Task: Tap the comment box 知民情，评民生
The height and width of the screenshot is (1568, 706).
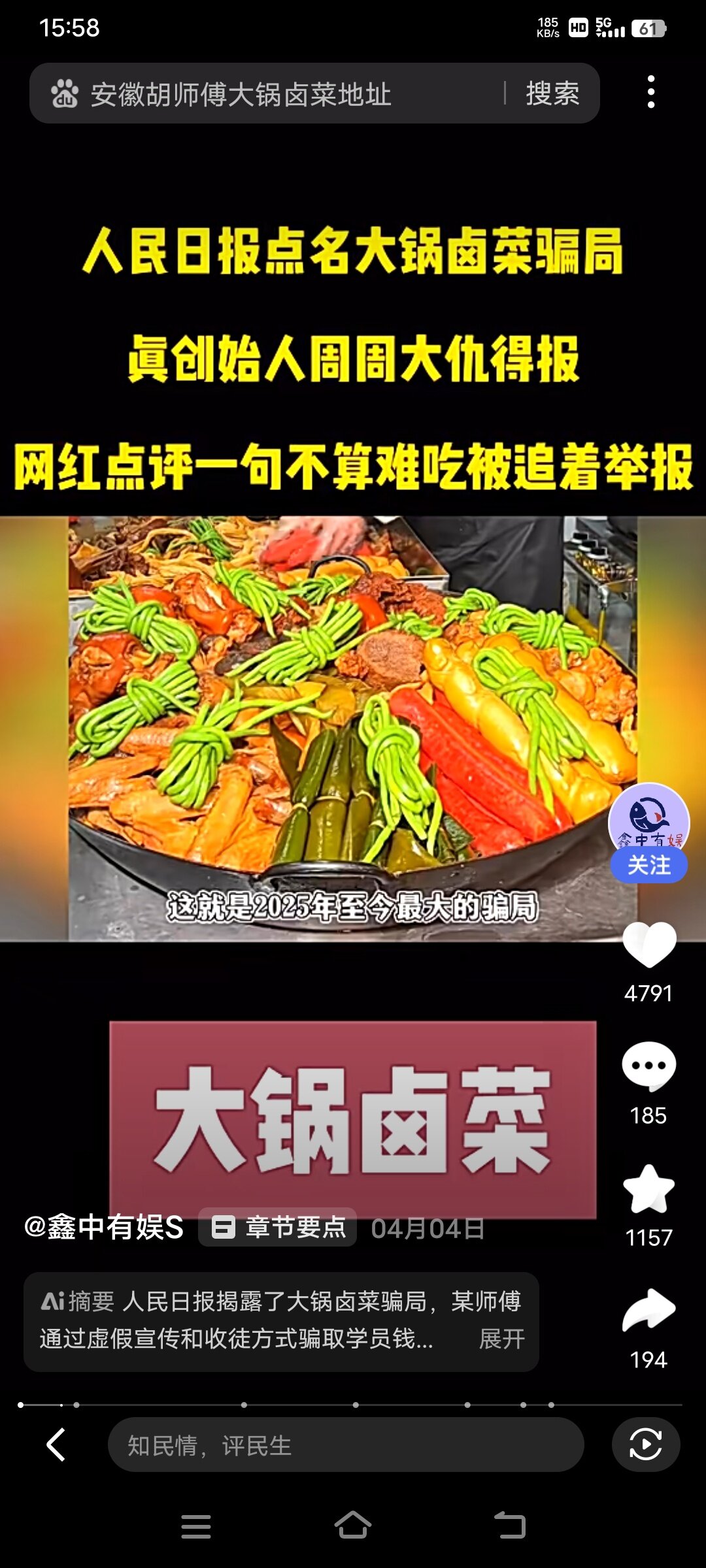Action: pyautogui.click(x=346, y=1445)
